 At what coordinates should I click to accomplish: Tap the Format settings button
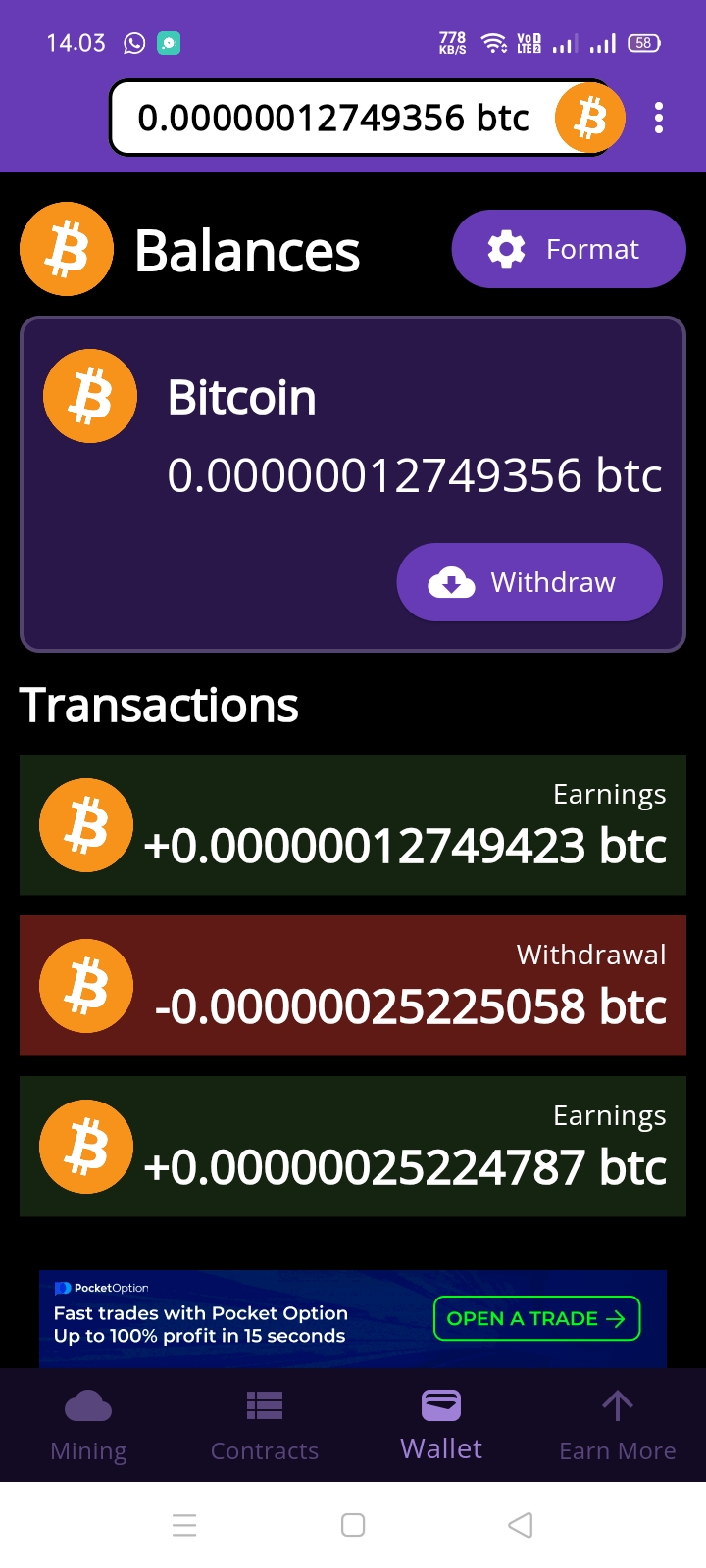coord(568,249)
